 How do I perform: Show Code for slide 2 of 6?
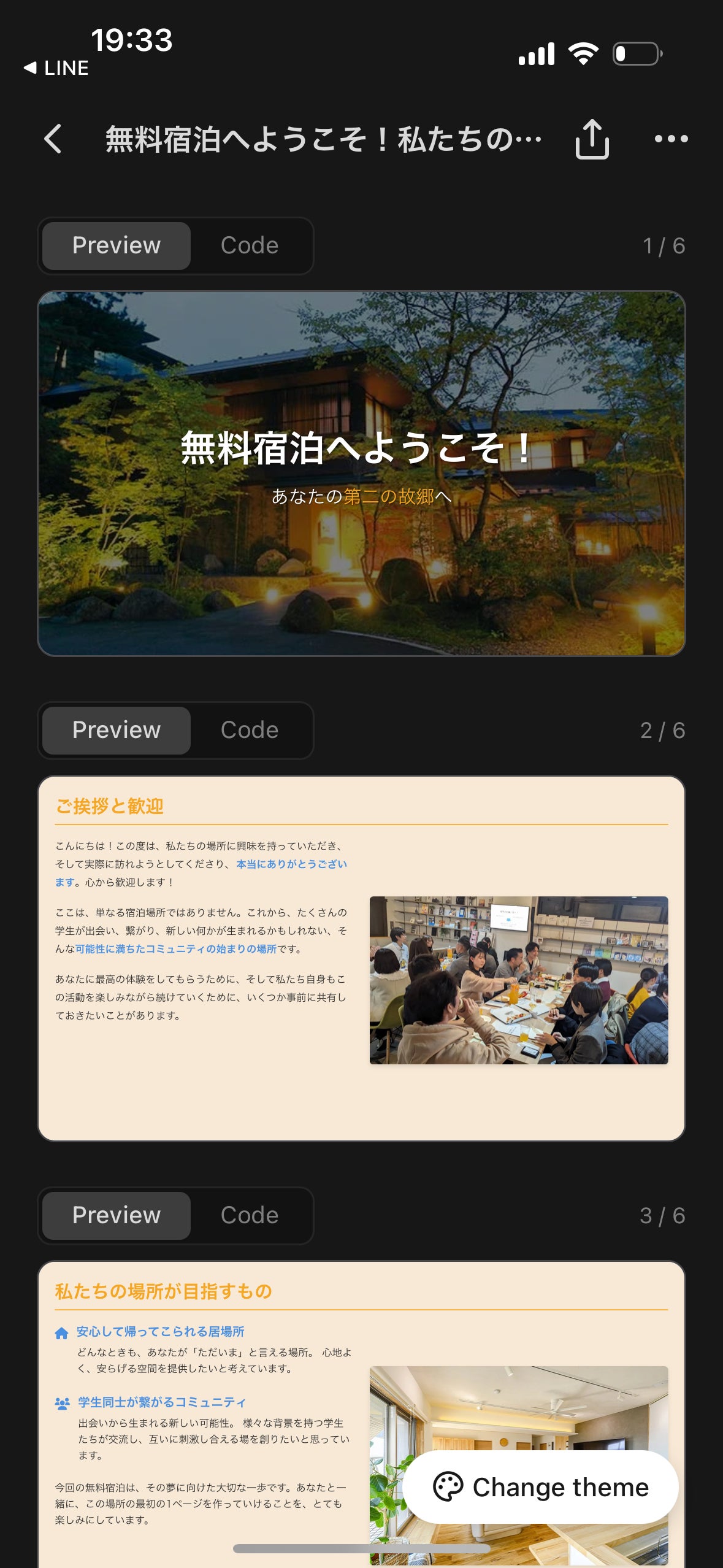point(250,730)
